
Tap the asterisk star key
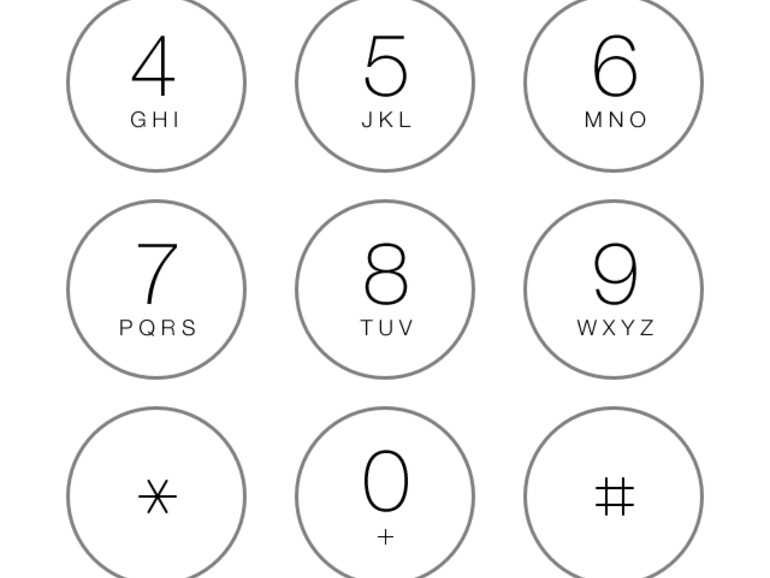click(x=156, y=496)
